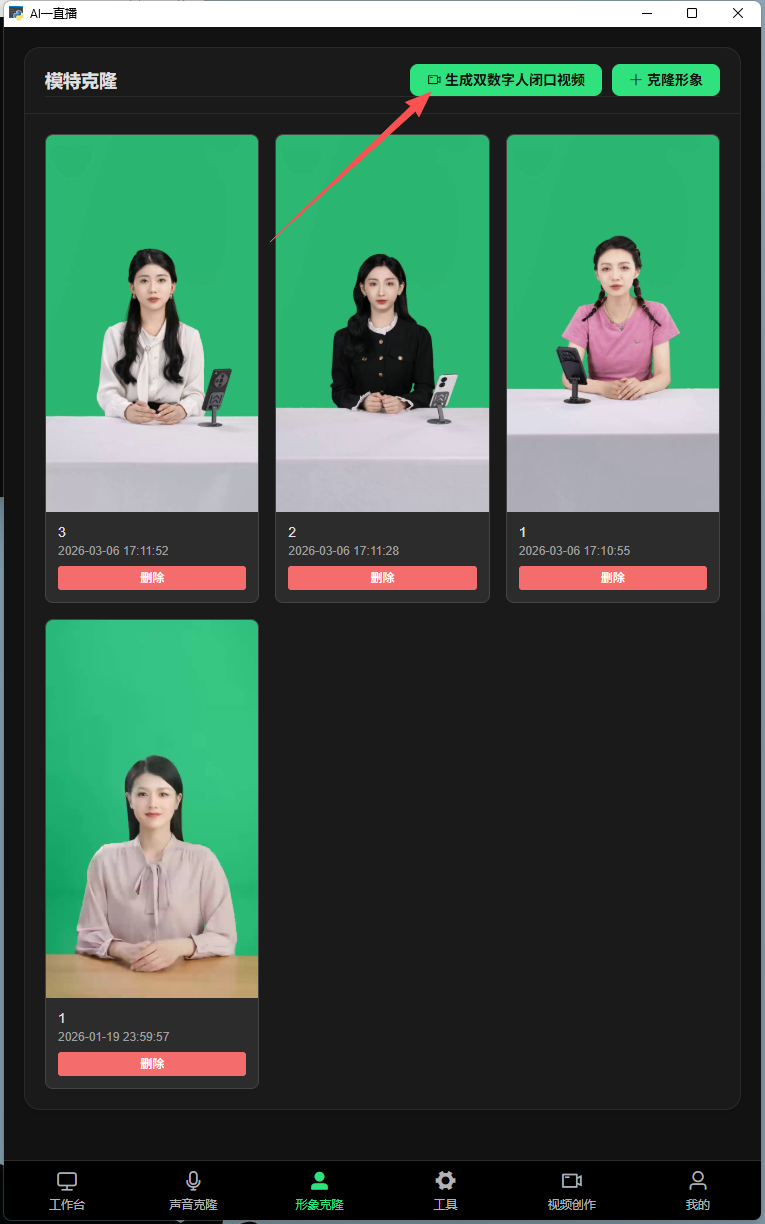Delete the model named 2
This screenshot has width=765, height=1224.
(382, 578)
